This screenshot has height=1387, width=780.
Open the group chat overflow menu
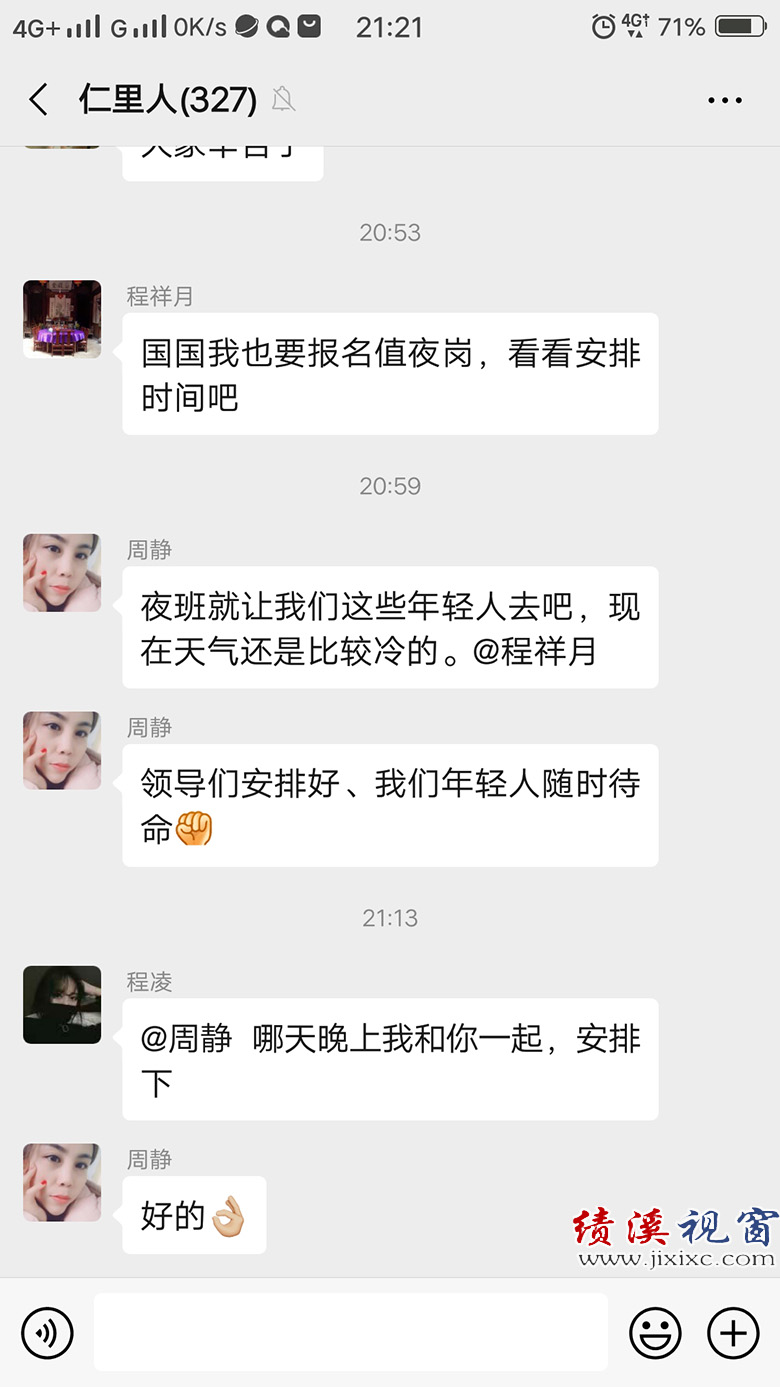725,100
